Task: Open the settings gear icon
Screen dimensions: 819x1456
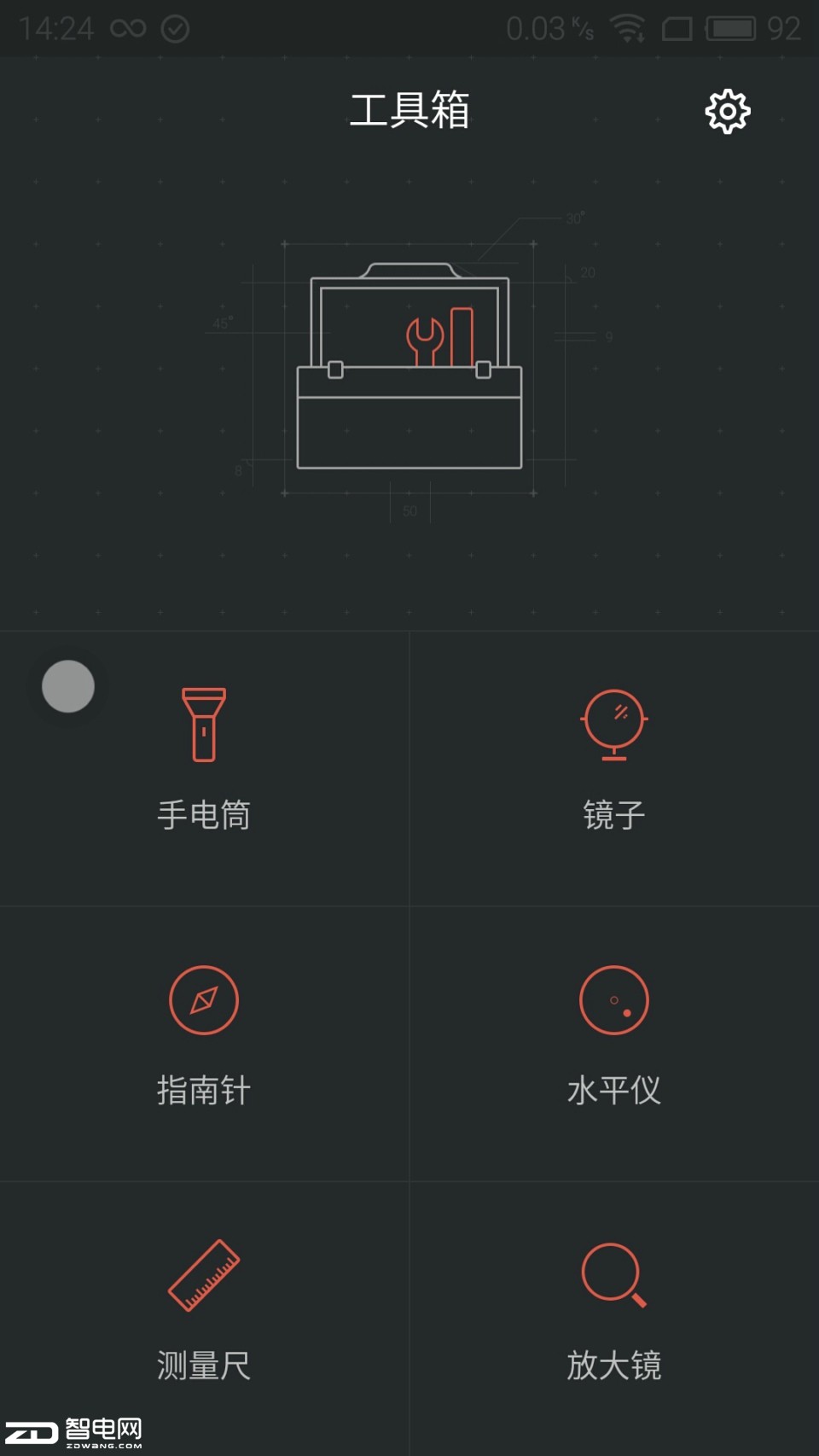Action: (727, 111)
